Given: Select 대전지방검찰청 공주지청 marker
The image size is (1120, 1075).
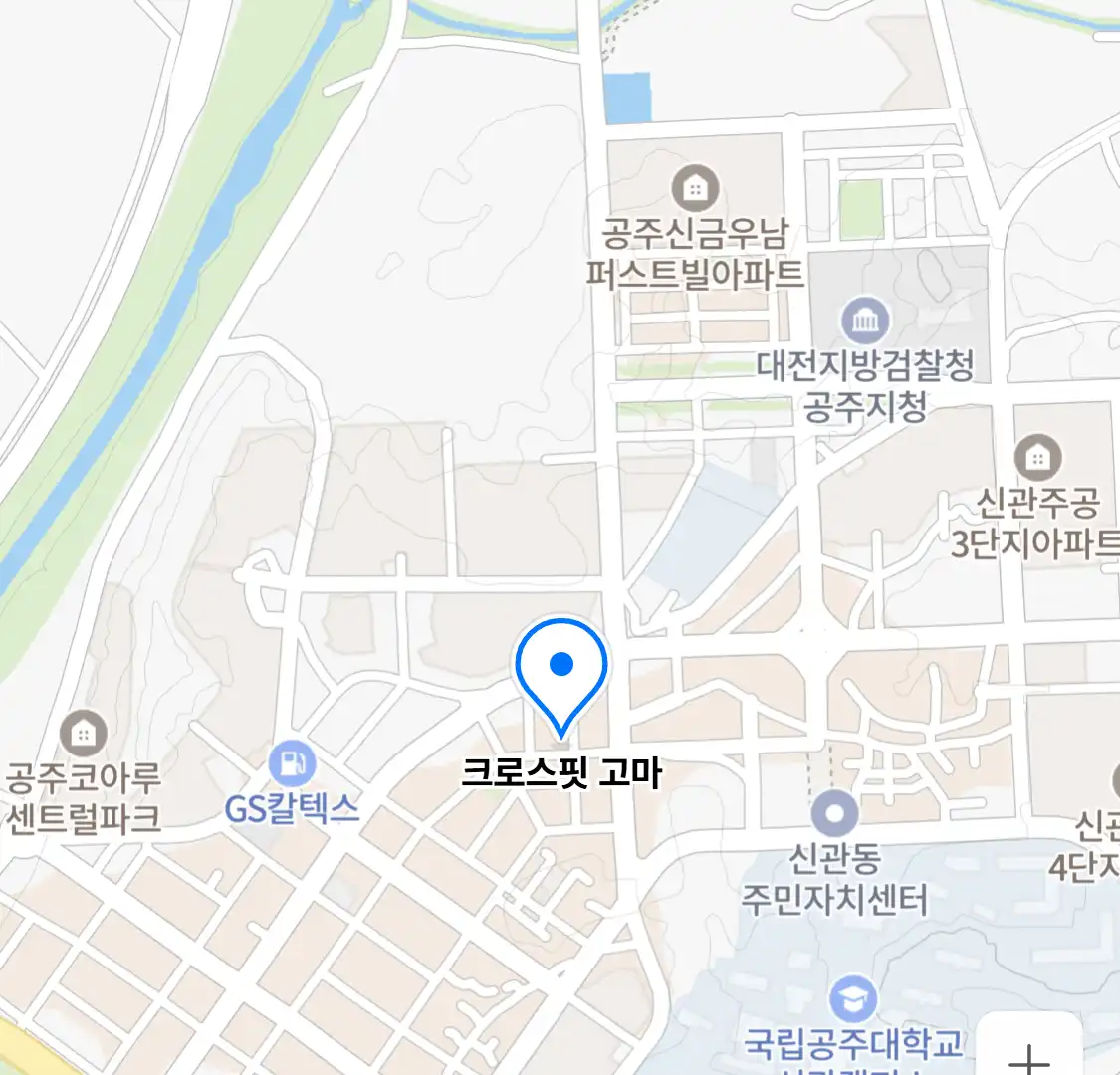Looking at the screenshot, I should [865, 321].
